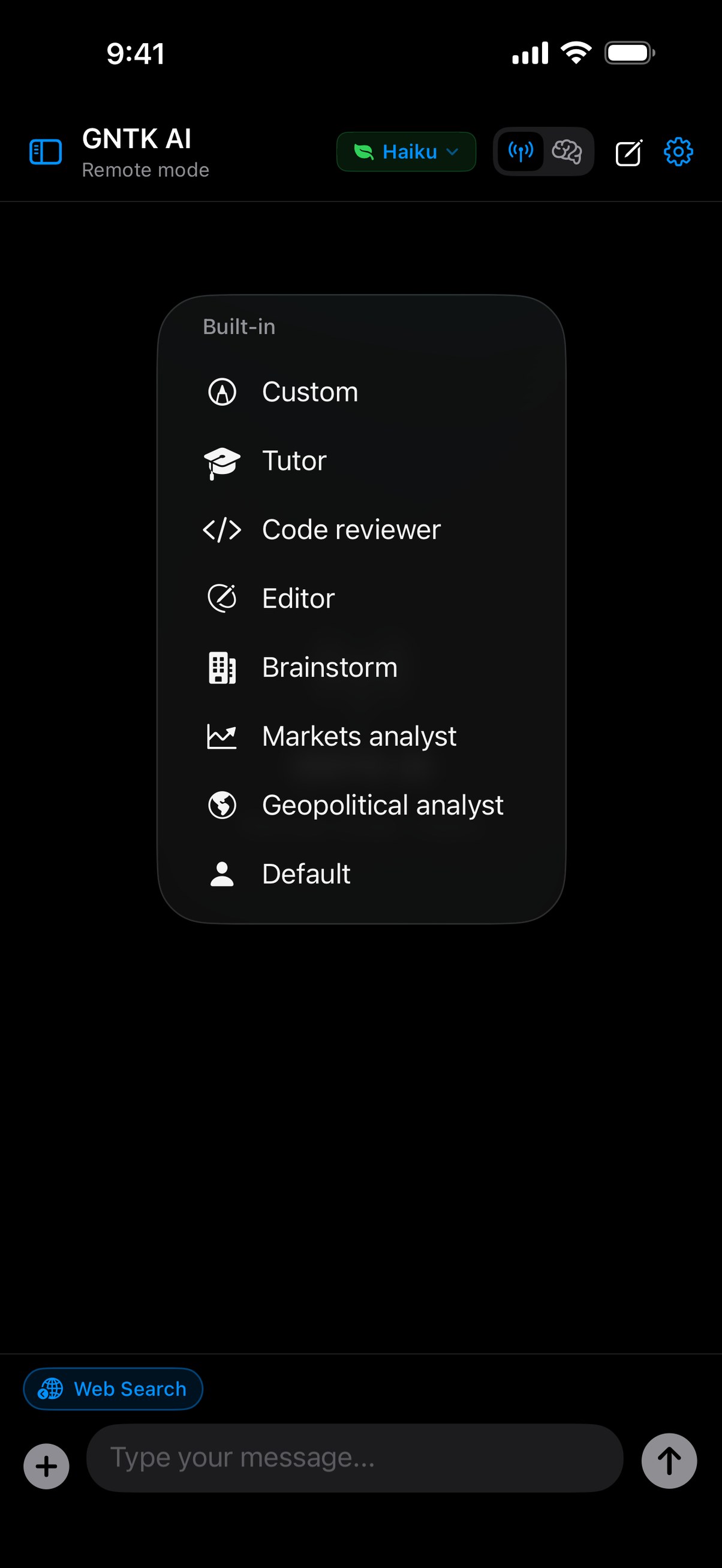Screen dimensions: 722x1568
Task: Expand the Haiku model dropdown
Action: (406, 152)
